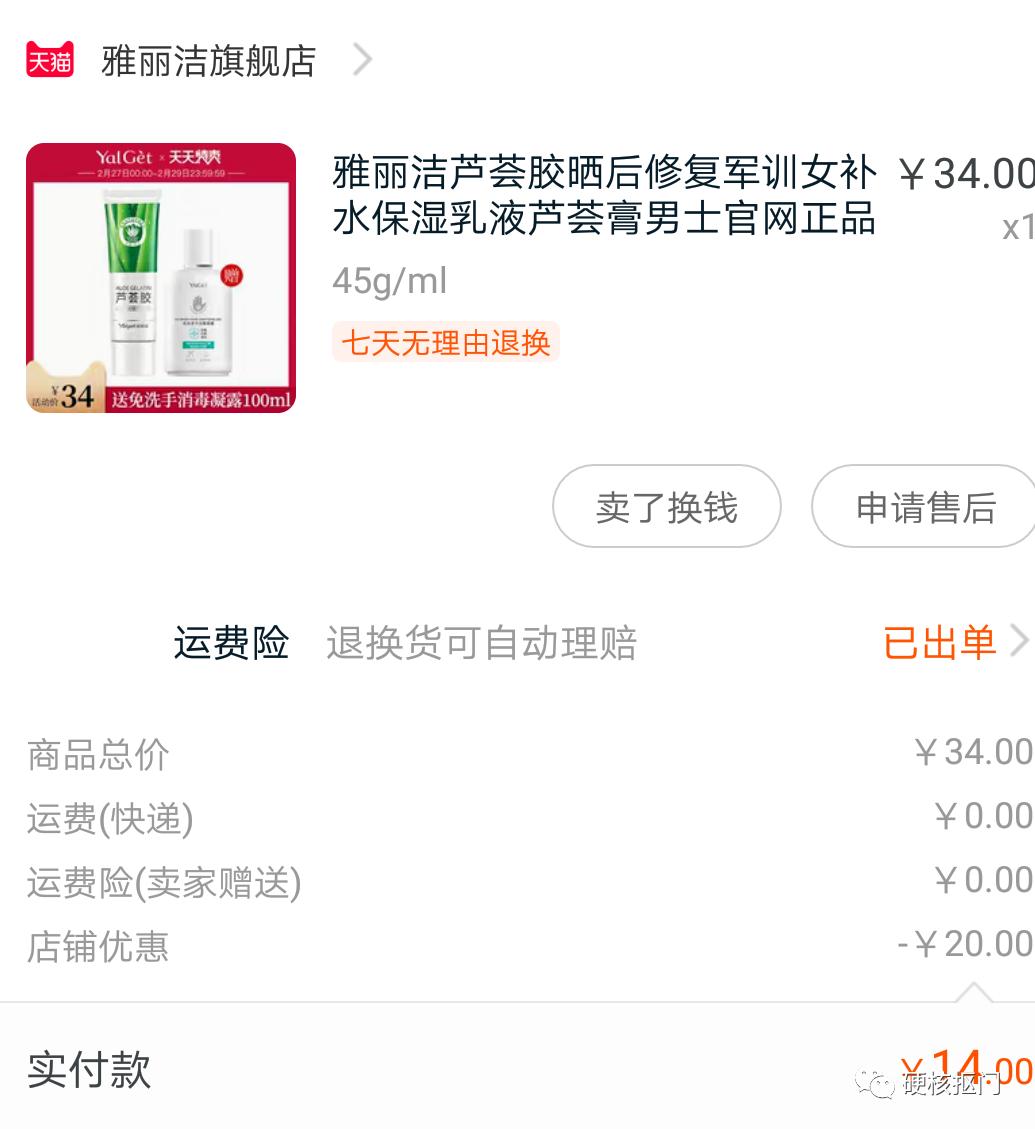
Task: Open 运费险 insurance details row
Action: tap(600, 642)
